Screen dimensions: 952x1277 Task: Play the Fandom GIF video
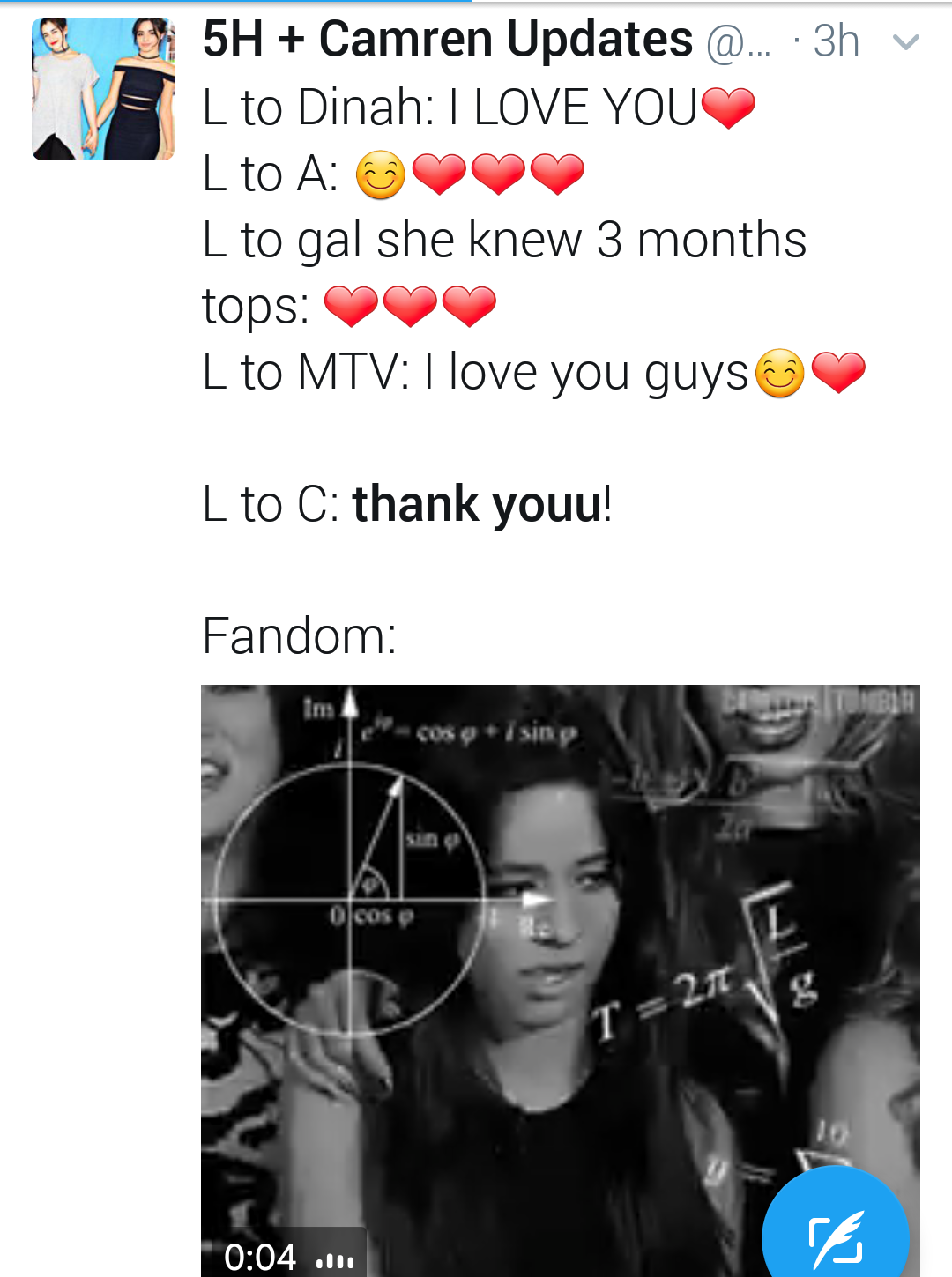(x=560, y=969)
